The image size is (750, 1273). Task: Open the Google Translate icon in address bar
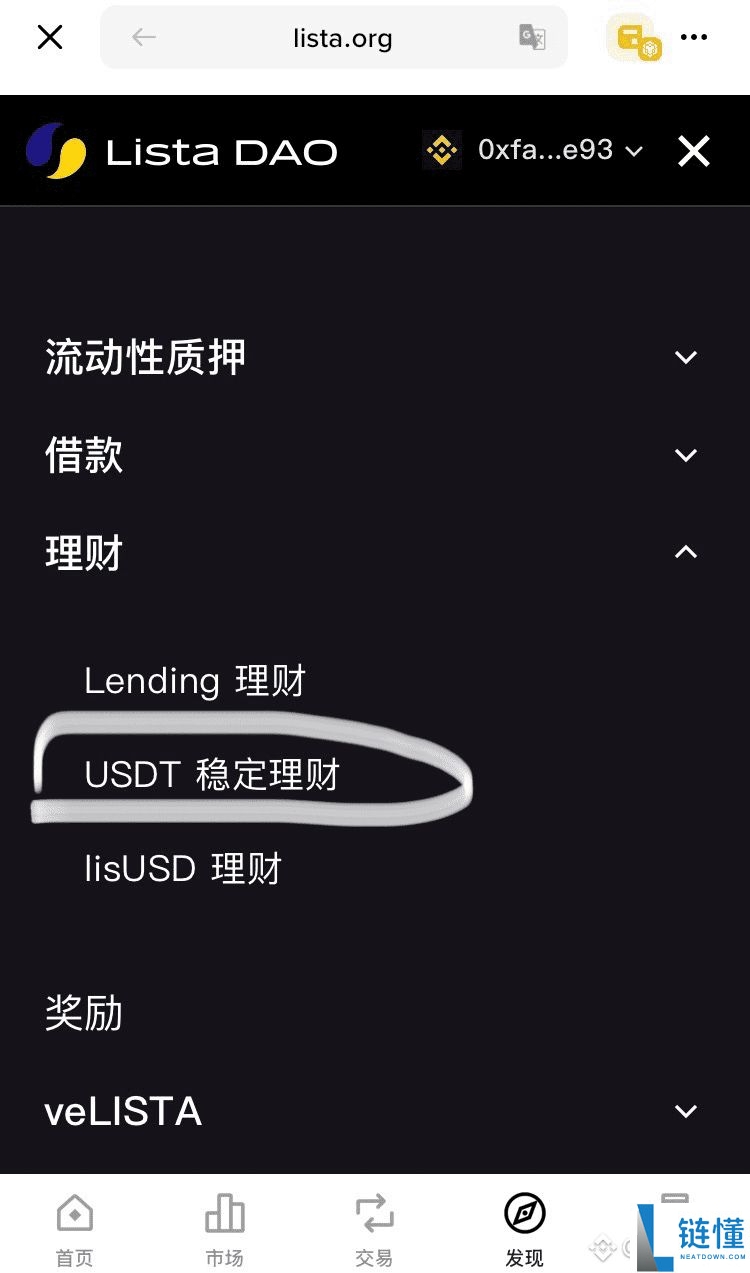tap(531, 37)
